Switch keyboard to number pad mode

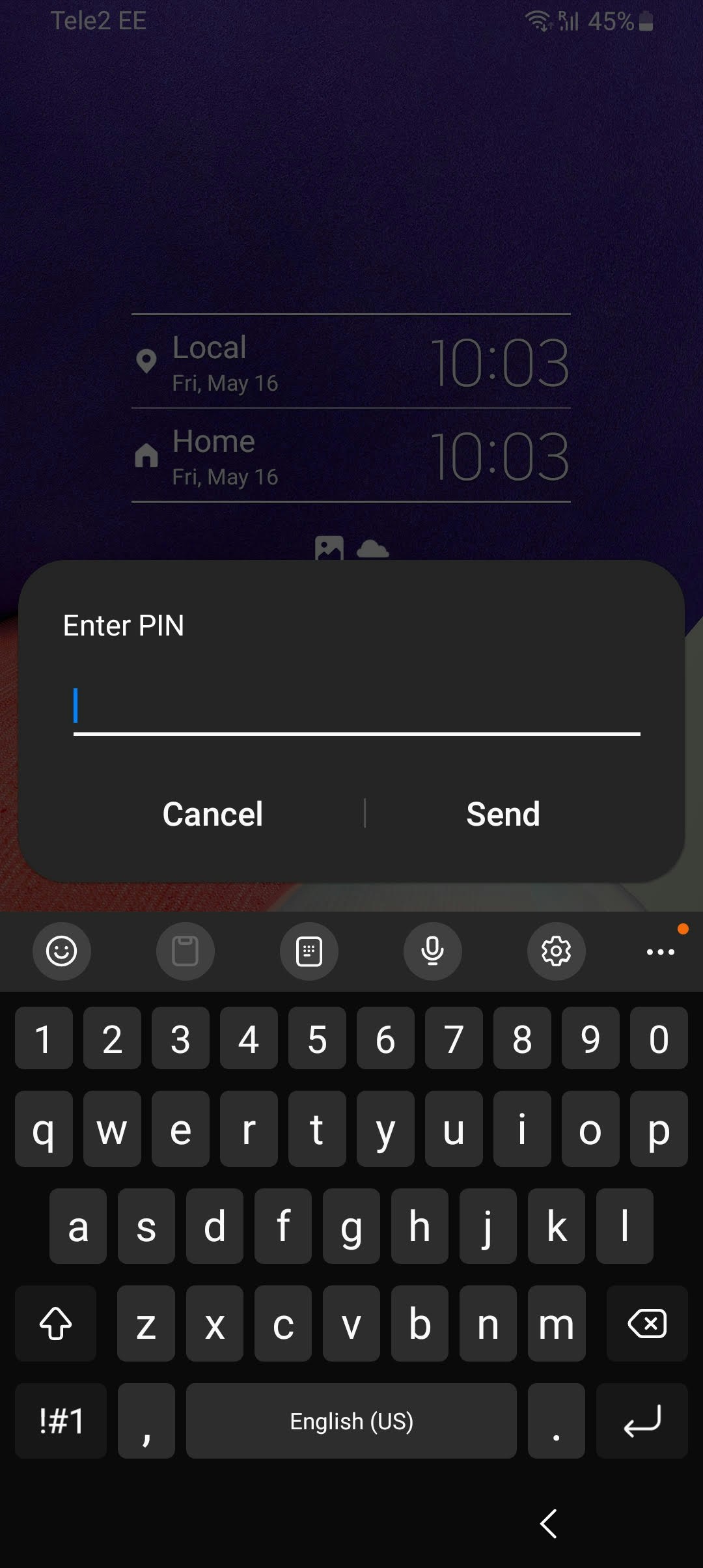[x=309, y=951]
